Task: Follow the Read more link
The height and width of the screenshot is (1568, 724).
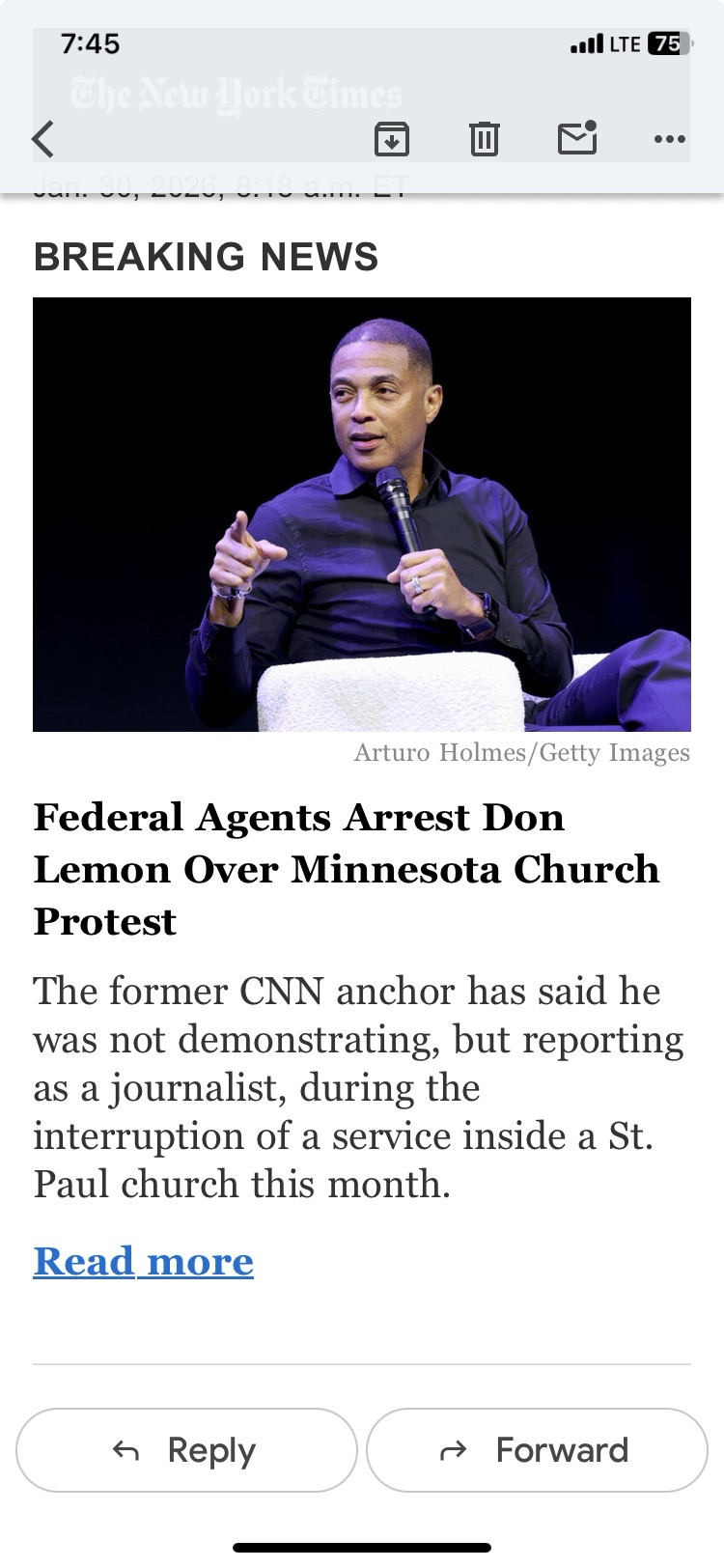Action: (x=143, y=1261)
